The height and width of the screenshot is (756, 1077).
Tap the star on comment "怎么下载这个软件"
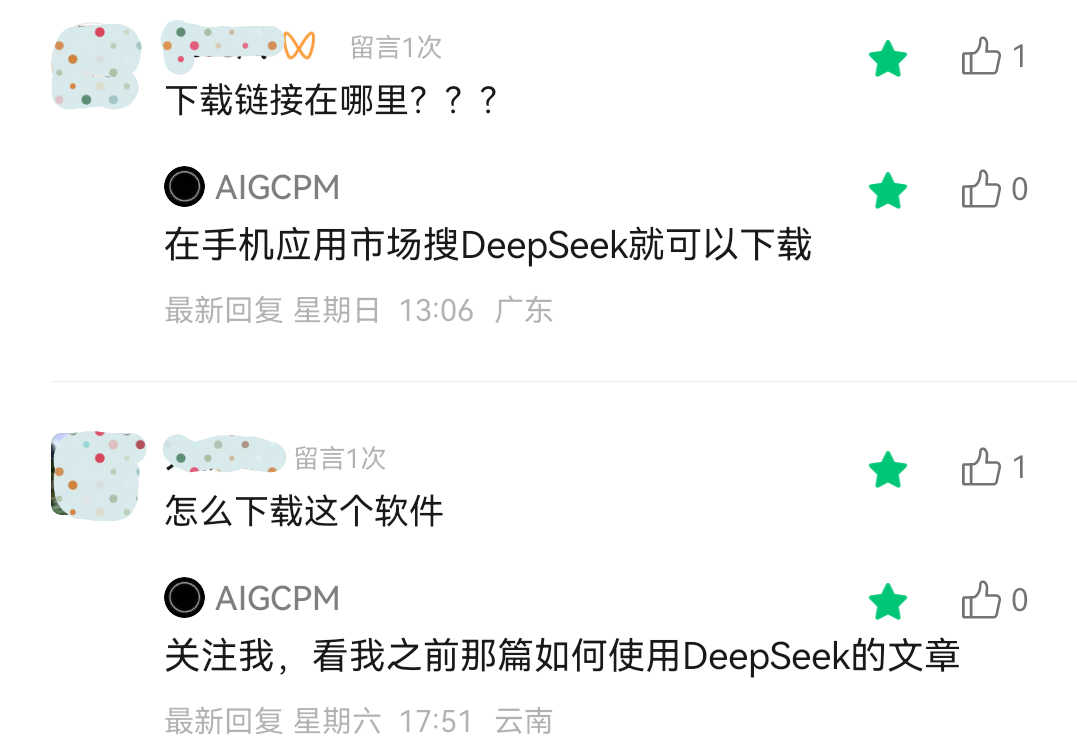coord(887,469)
